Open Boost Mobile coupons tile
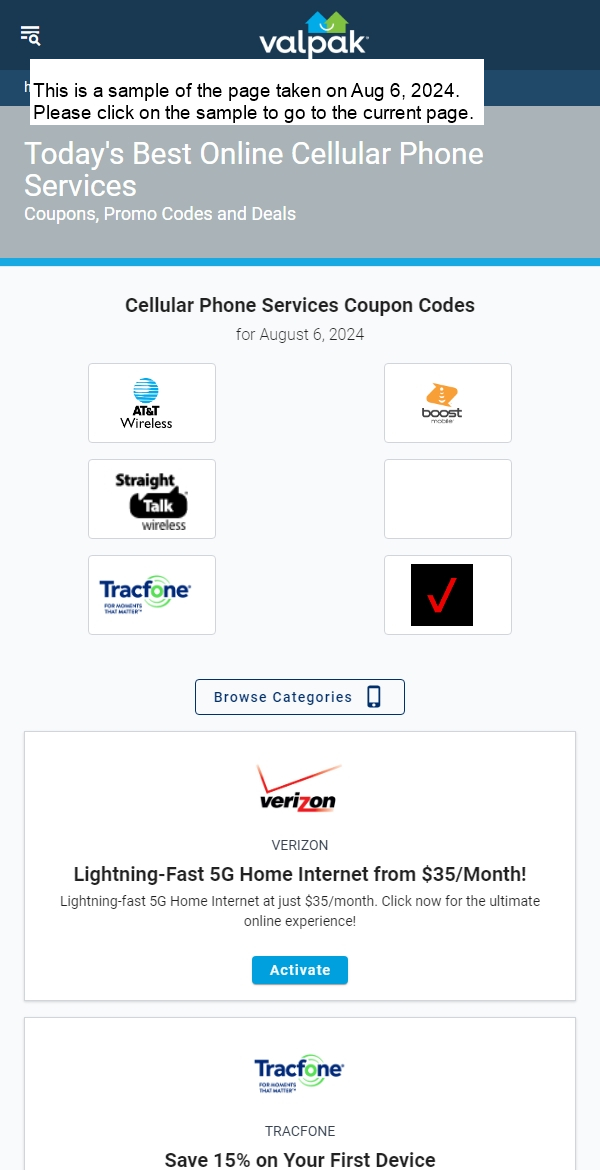The height and width of the screenshot is (1170, 600). point(447,403)
